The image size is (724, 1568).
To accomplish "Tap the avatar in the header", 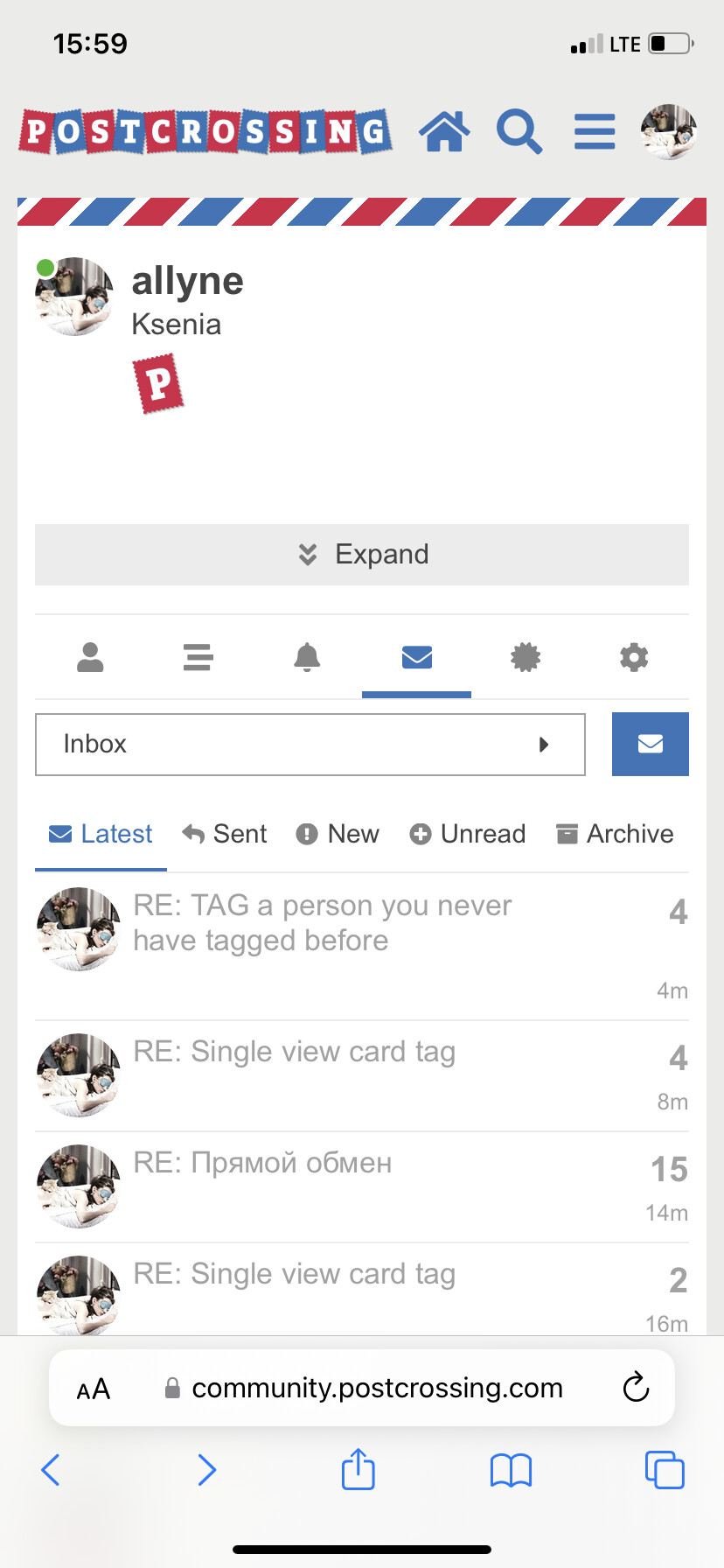I will [669, 132].
